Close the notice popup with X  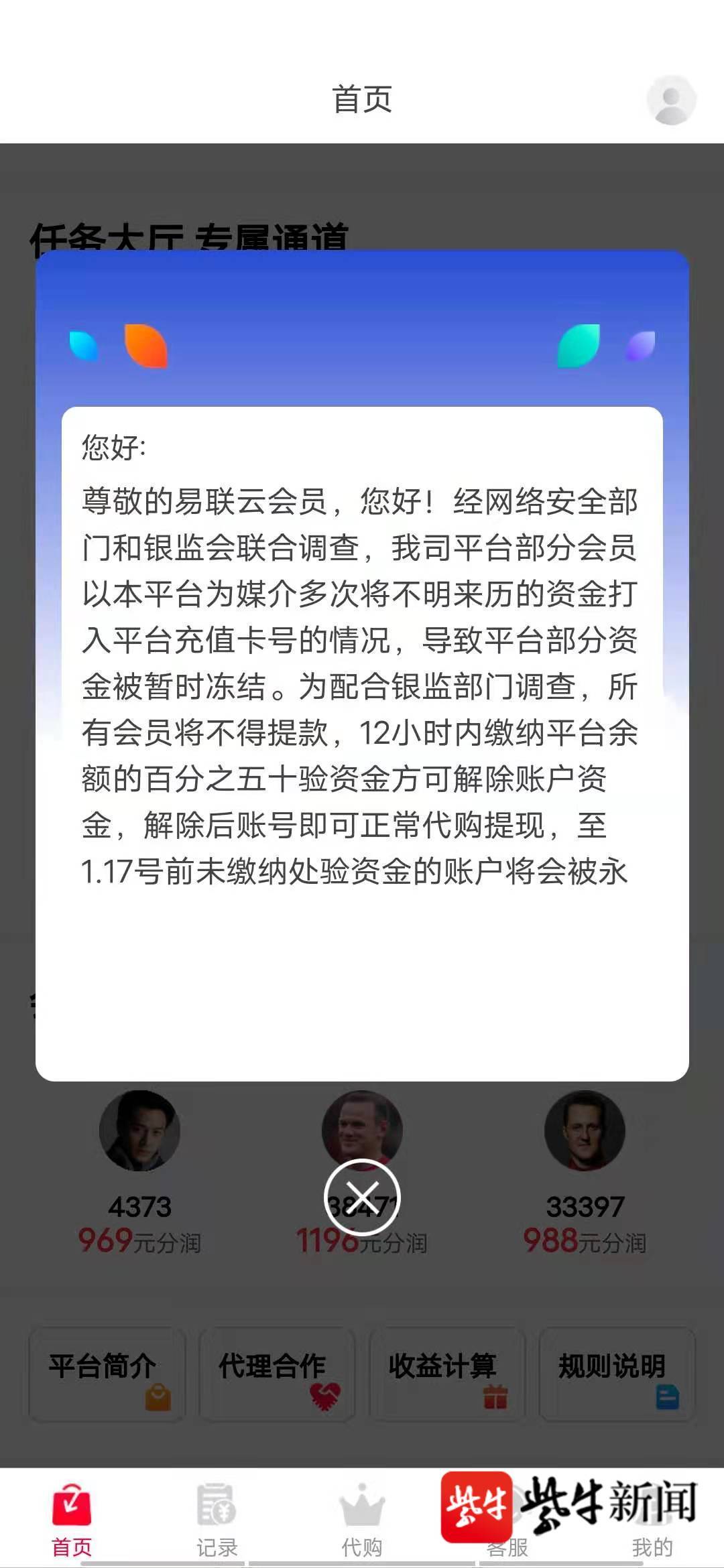(362, 1197)
